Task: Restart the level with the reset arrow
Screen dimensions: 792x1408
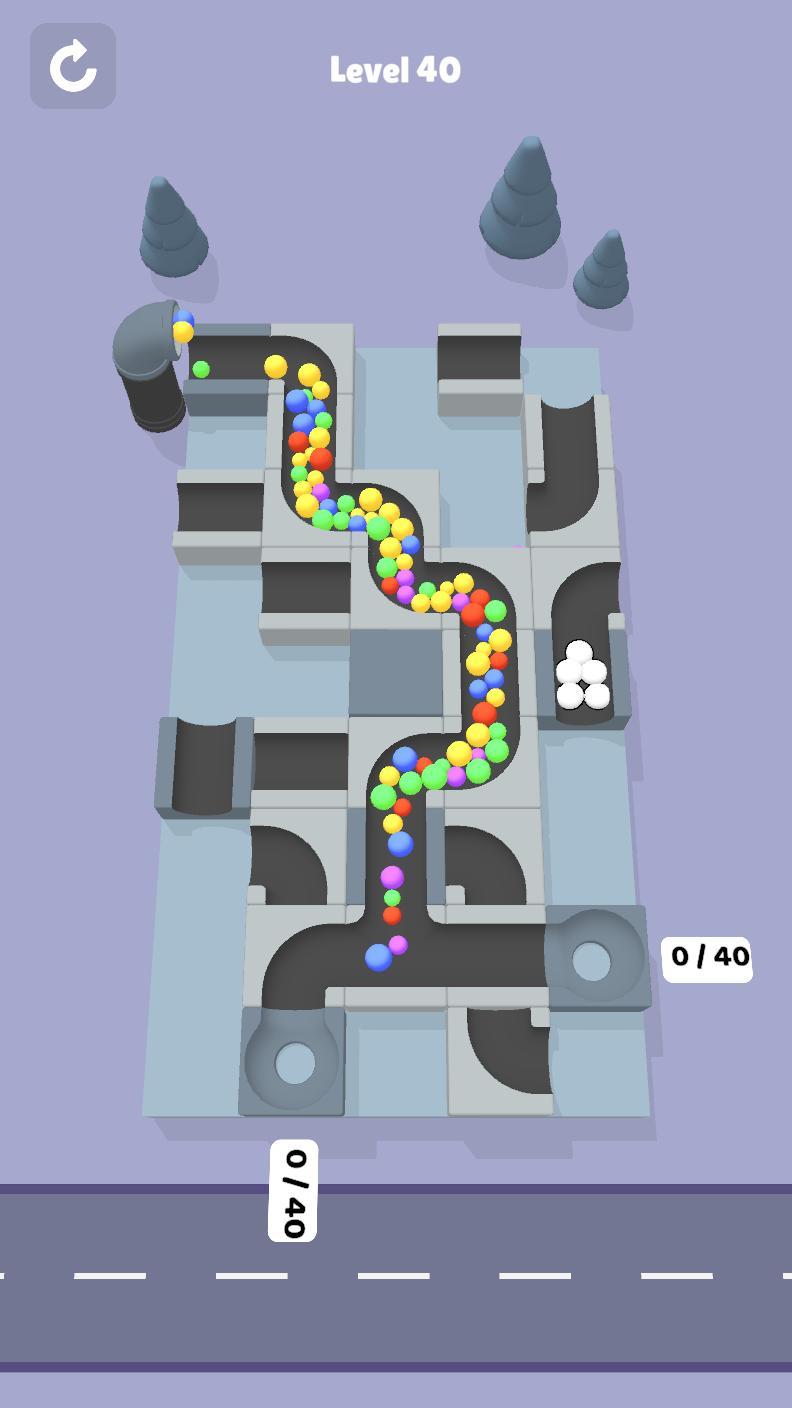Action: 73,66
